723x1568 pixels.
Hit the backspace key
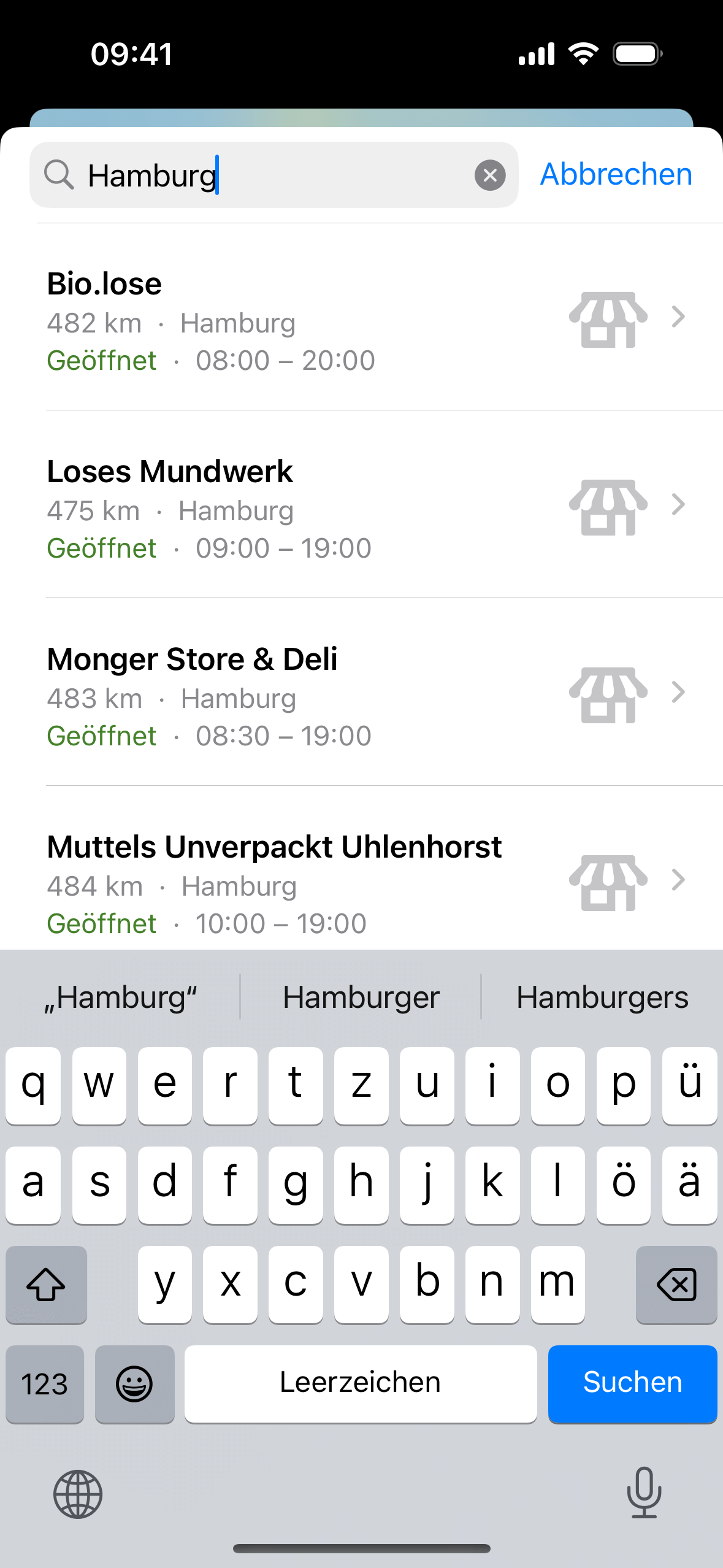pyautogui.click(x=676, y=1285)
